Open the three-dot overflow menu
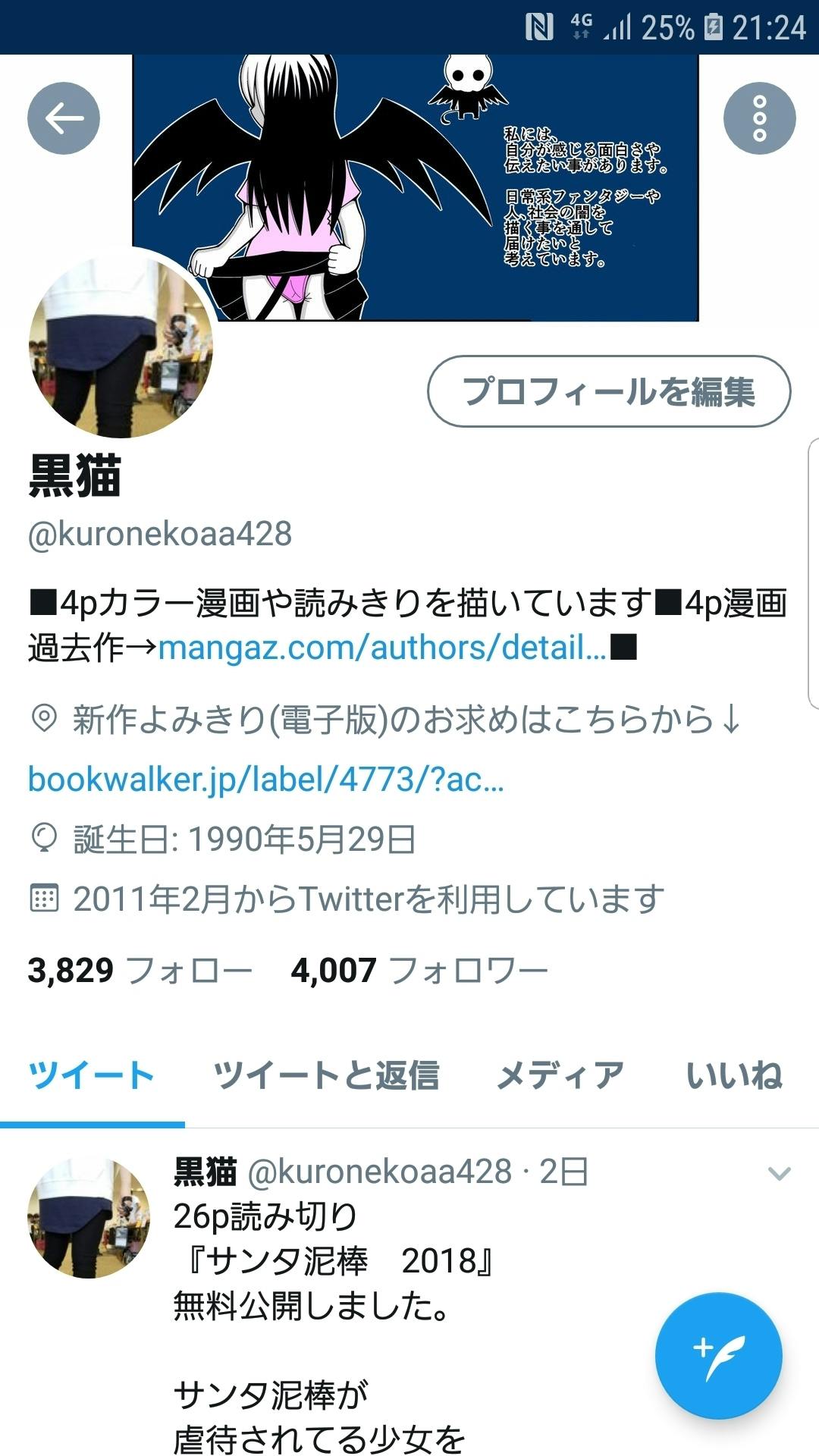 [759, 118]
